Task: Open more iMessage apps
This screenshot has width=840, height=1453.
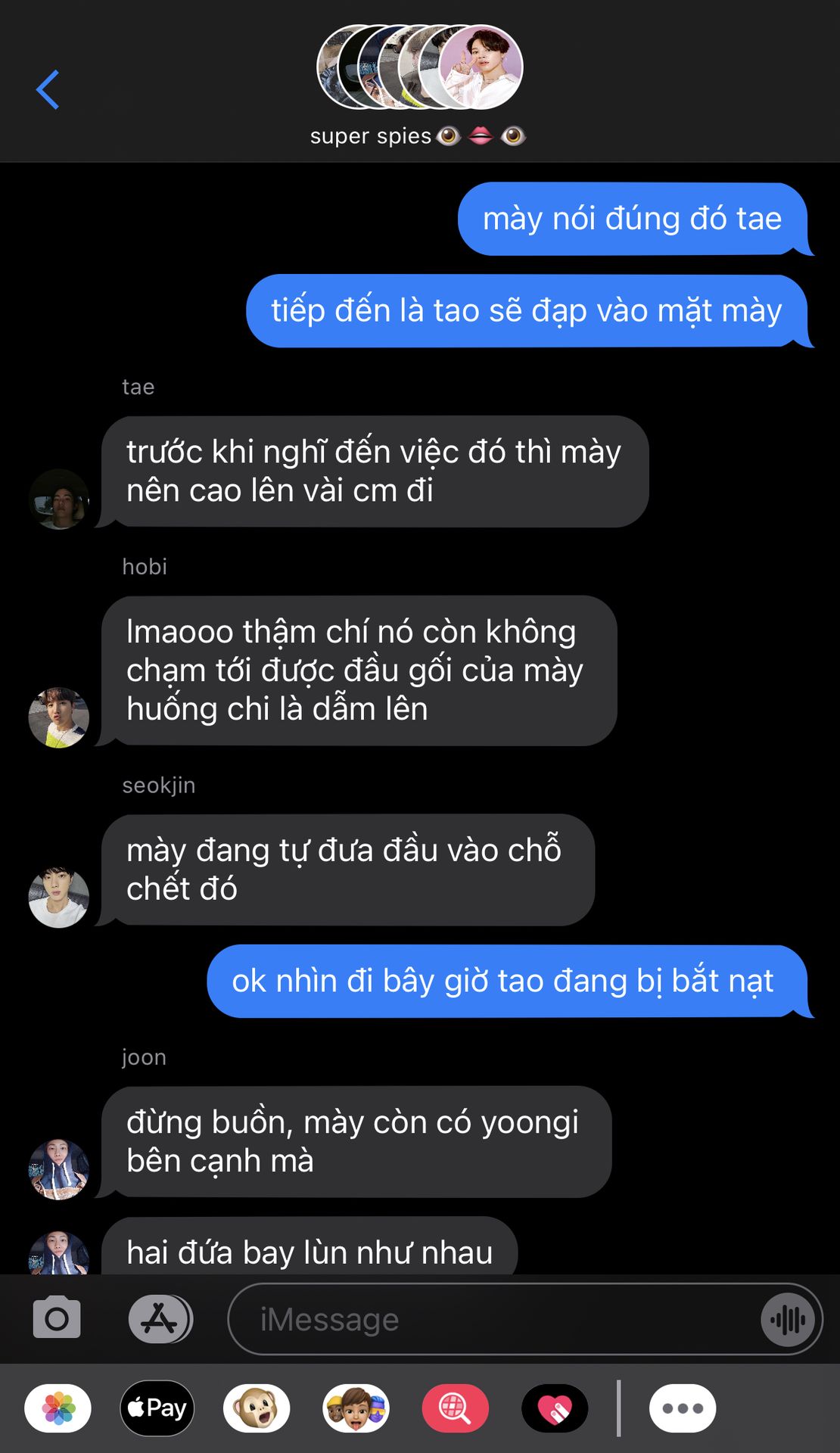Action: tap(682, 1408)
